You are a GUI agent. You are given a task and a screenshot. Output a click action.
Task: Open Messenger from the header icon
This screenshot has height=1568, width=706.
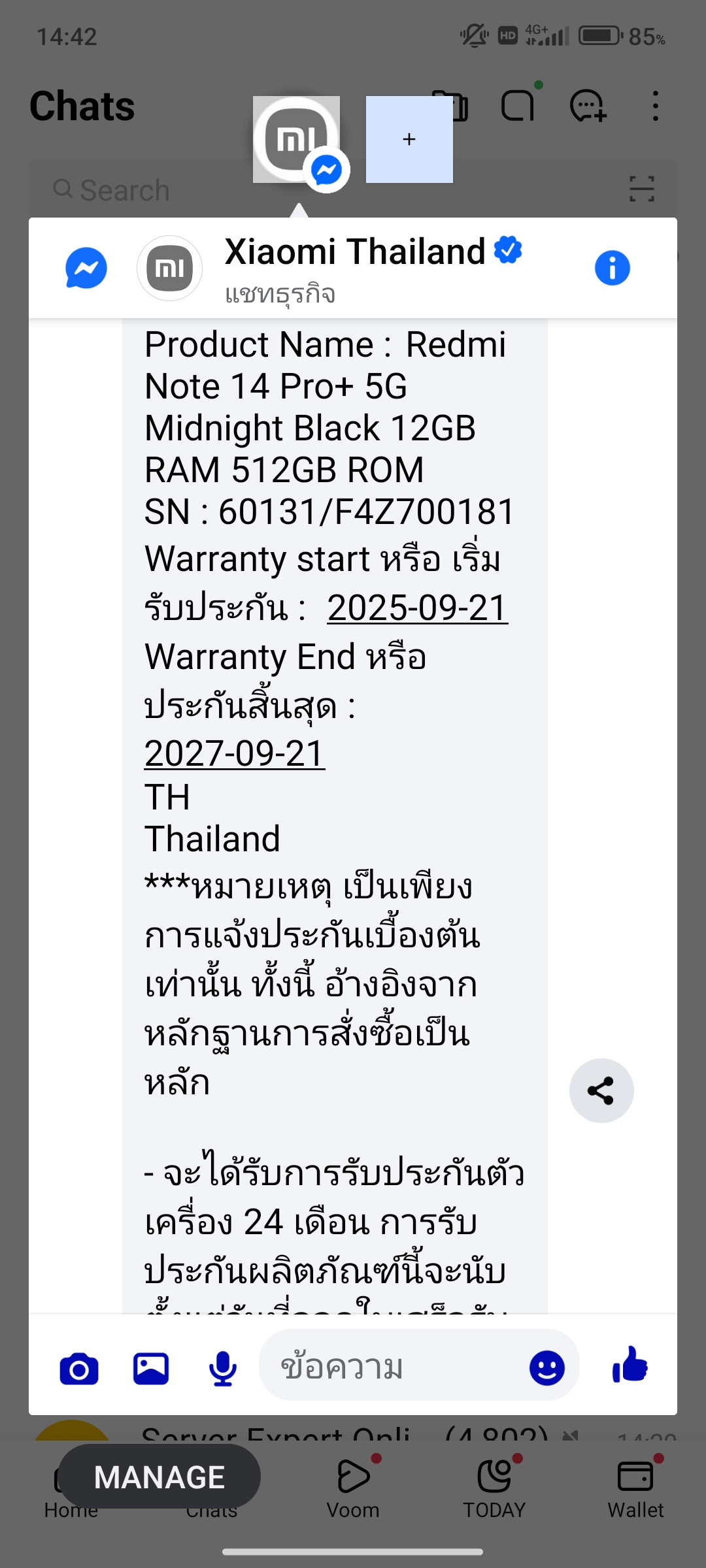coord(86,268)
